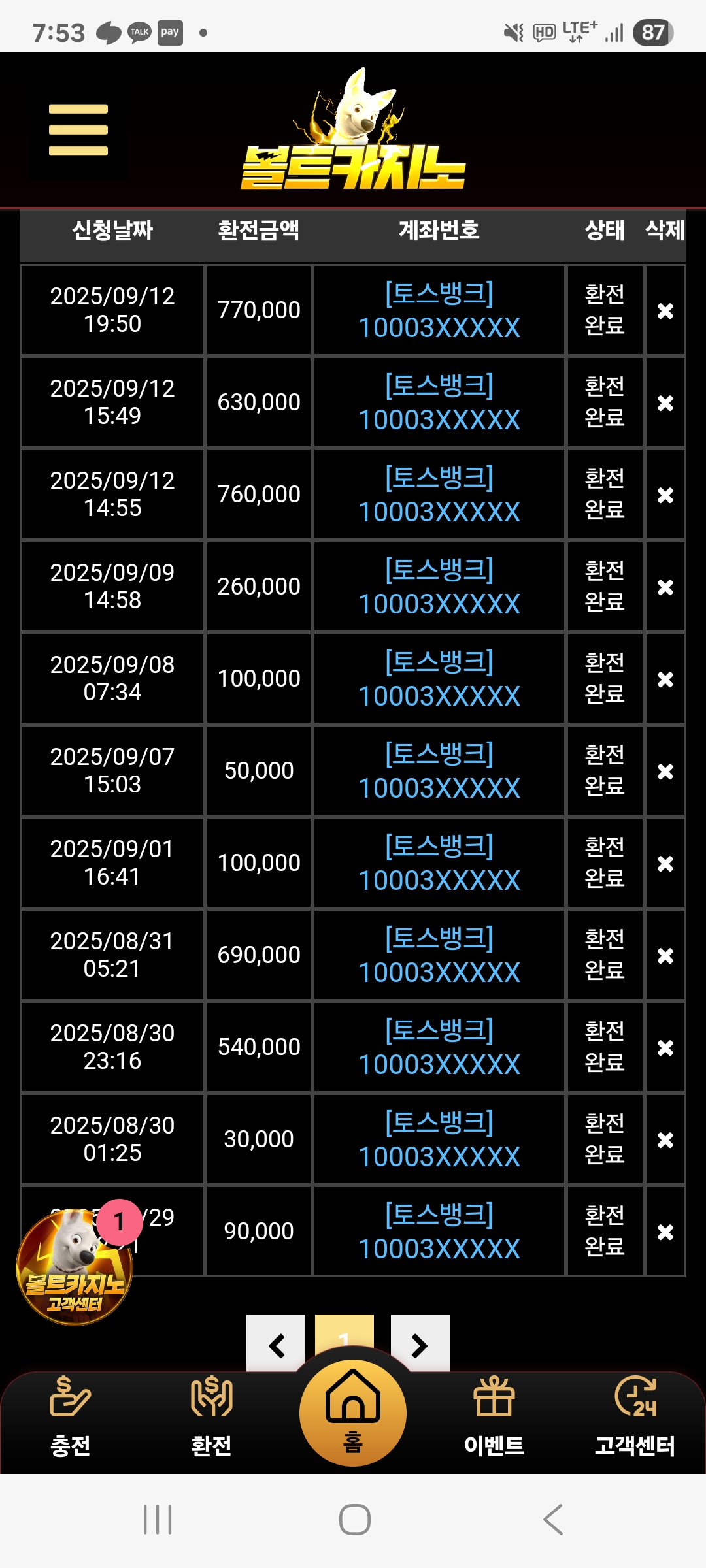Delete the 690,000 withdrawal record
This screenshot has width=706, height=1568.
pos(665,956)
